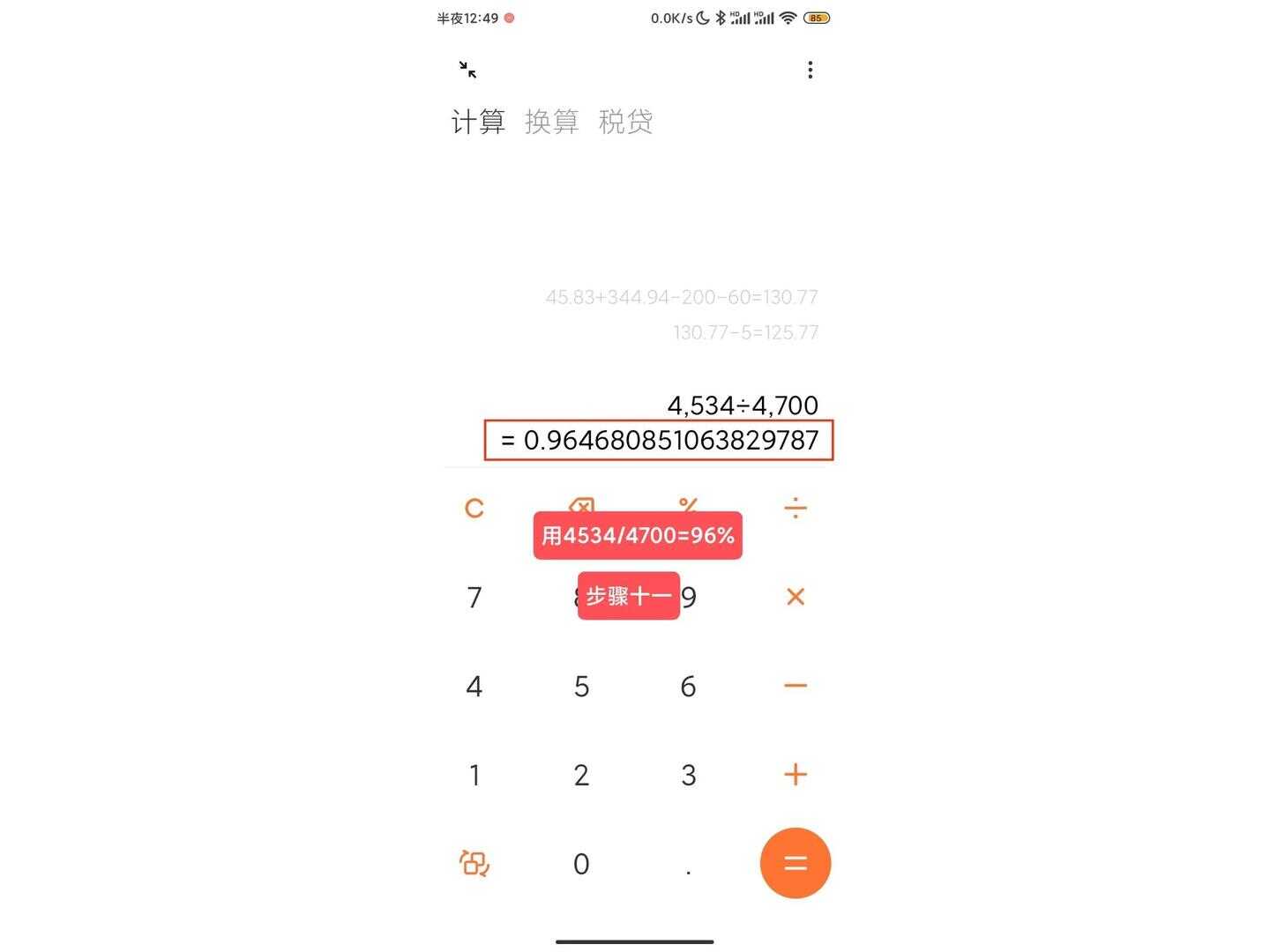Enter the digit 6
The height and width of the screenshot is (952, 1270).
click(688, 686)
